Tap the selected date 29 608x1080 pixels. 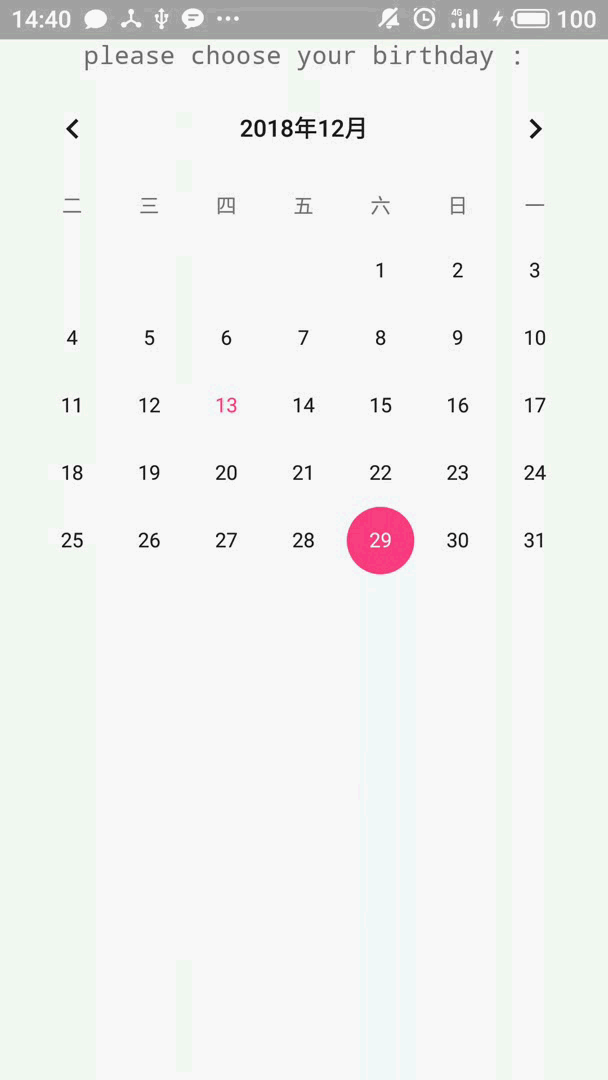(x=380, y=540)
